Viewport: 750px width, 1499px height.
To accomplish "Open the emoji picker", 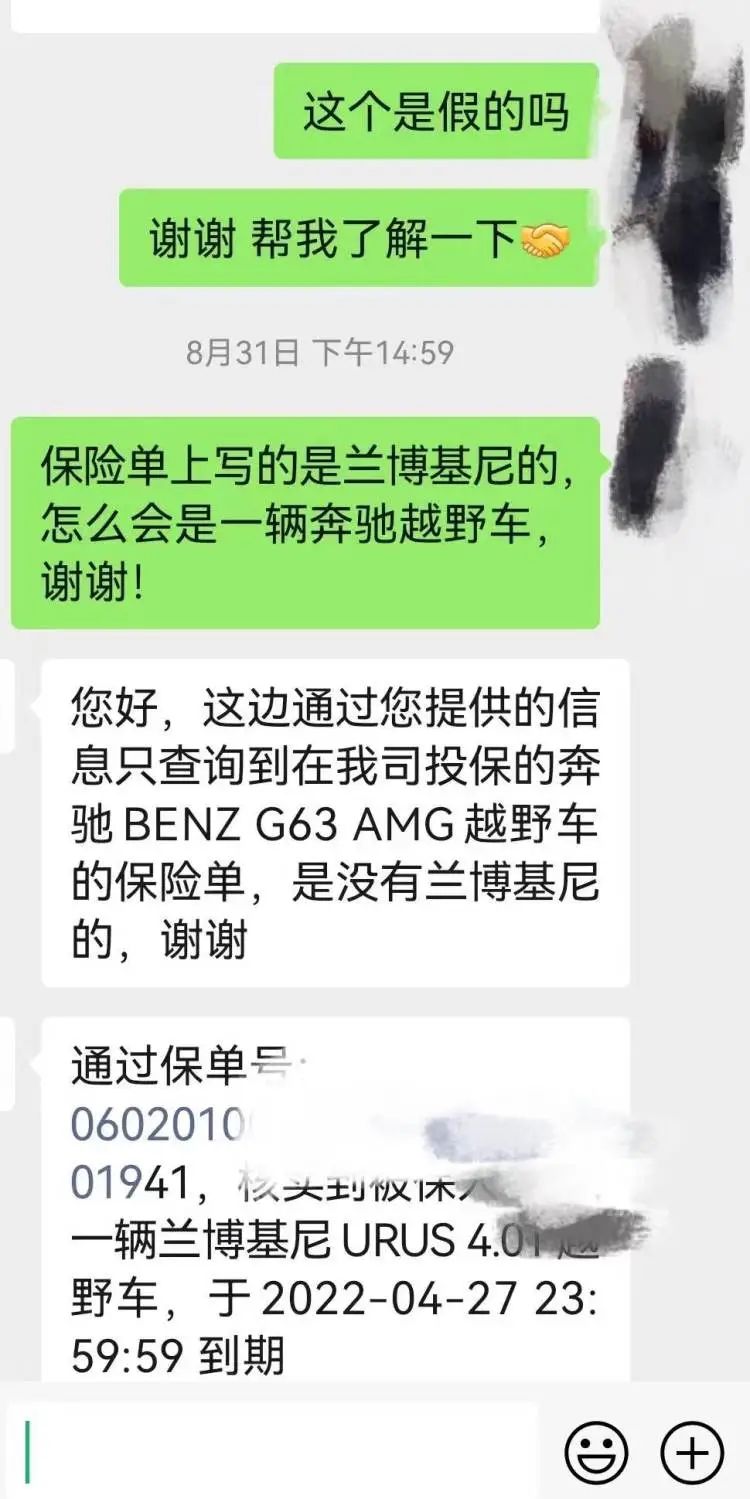I will (x=596, y=1452).
